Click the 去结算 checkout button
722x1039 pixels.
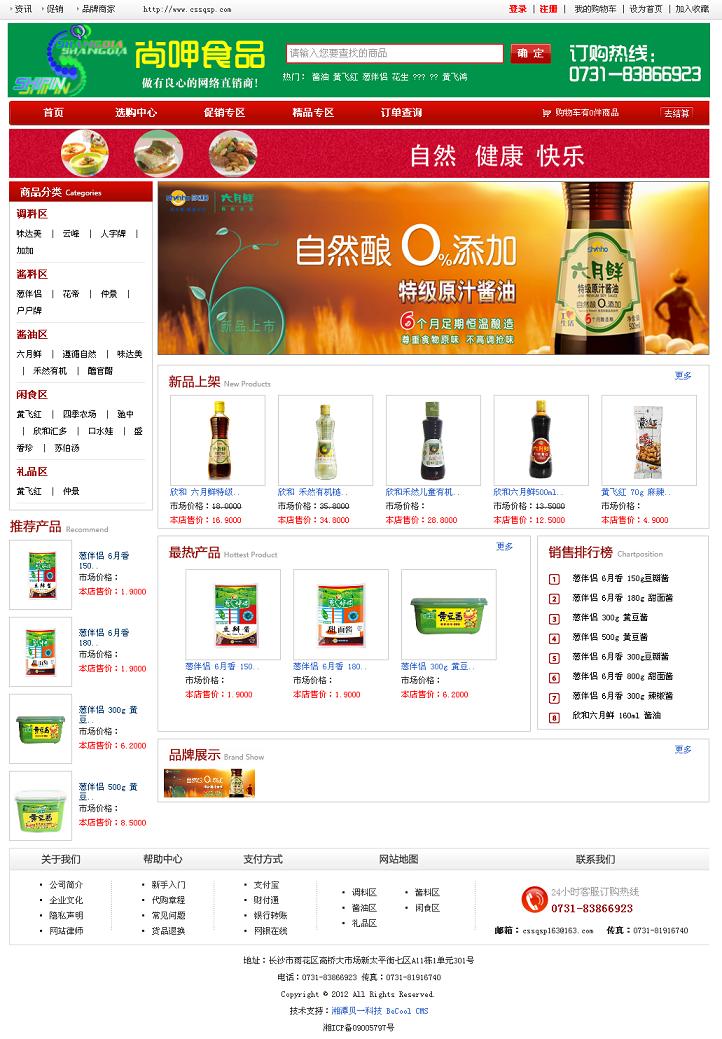click(678, 113)
